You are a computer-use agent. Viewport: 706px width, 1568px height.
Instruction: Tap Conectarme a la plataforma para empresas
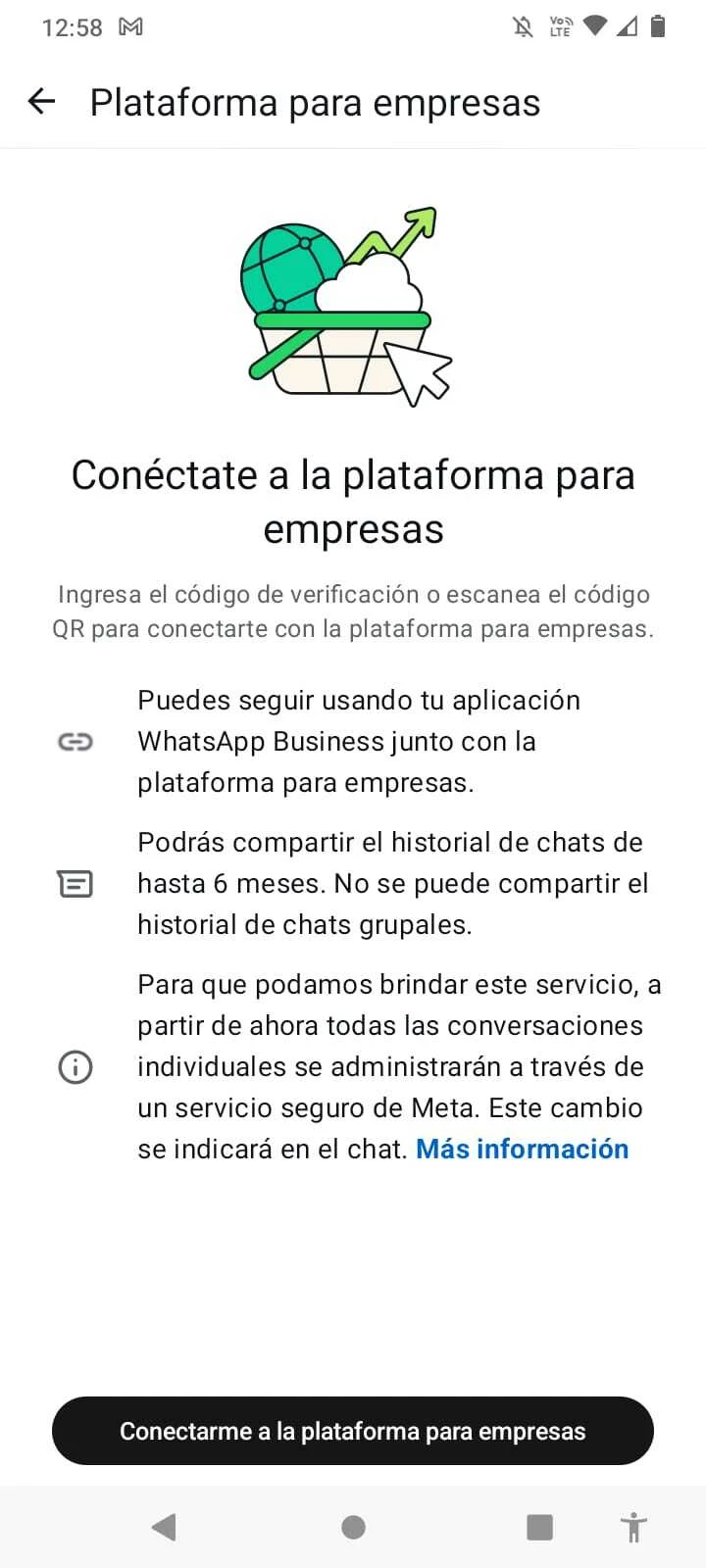(x=353, y=1431)
